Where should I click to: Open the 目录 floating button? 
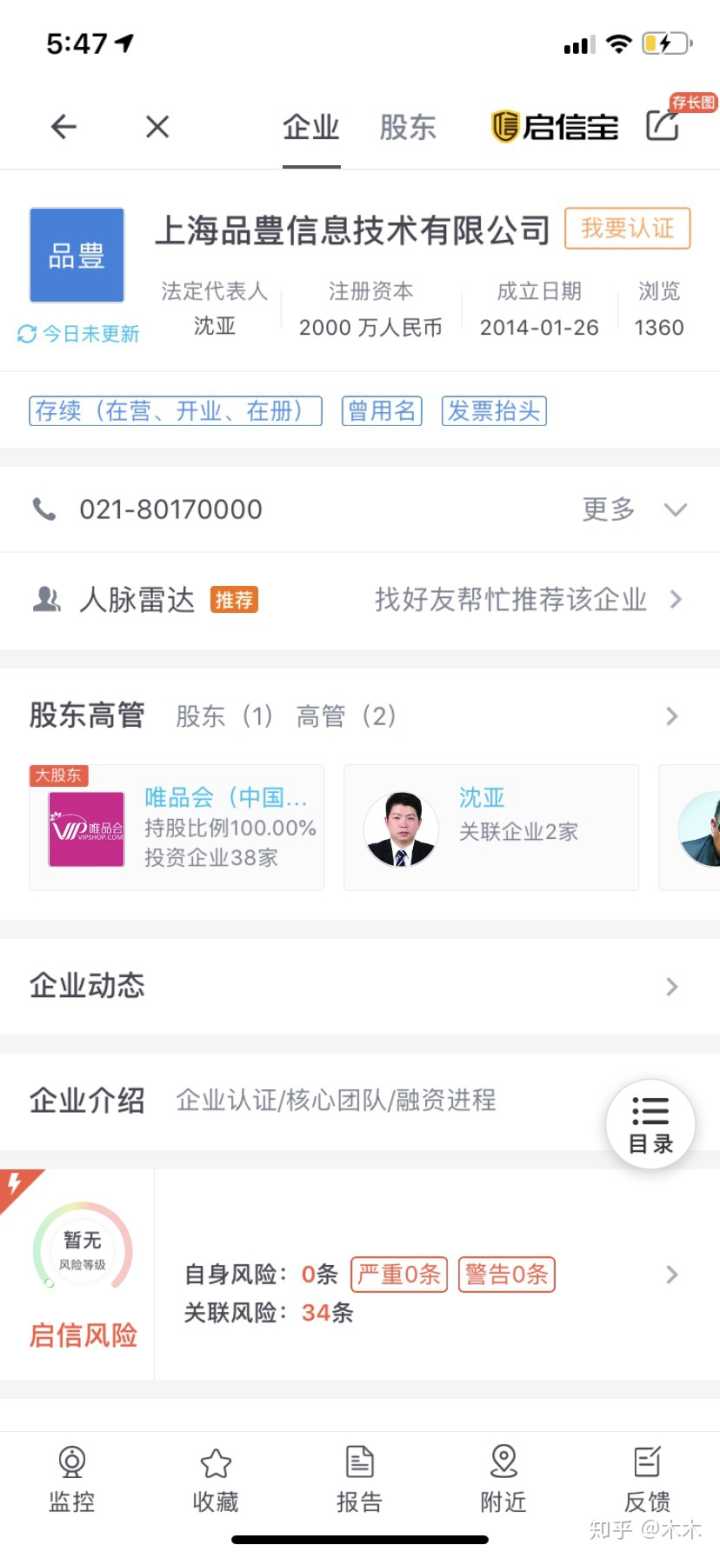(x=651, y=1124)
